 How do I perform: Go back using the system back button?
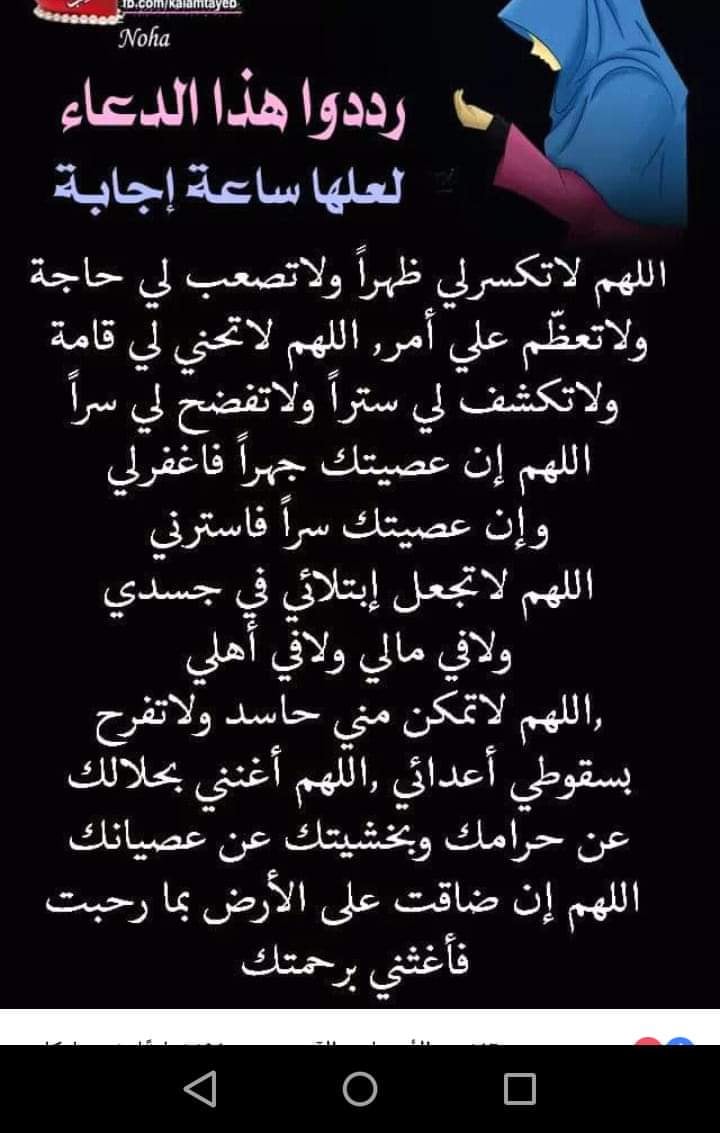(x=201, y=1089)
